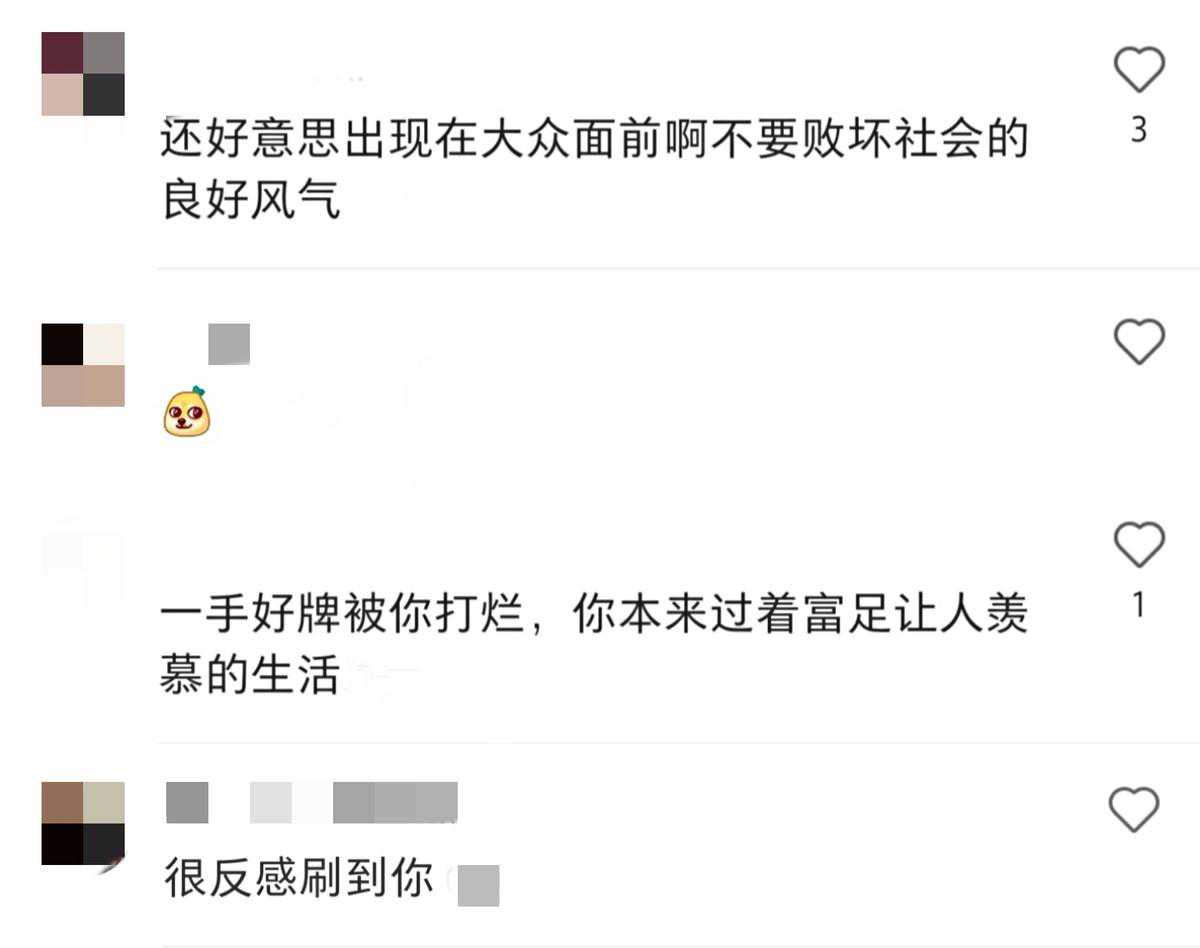Like the emoji-only comment
Screen dimensions: 1200x948
coord(1139,342)
